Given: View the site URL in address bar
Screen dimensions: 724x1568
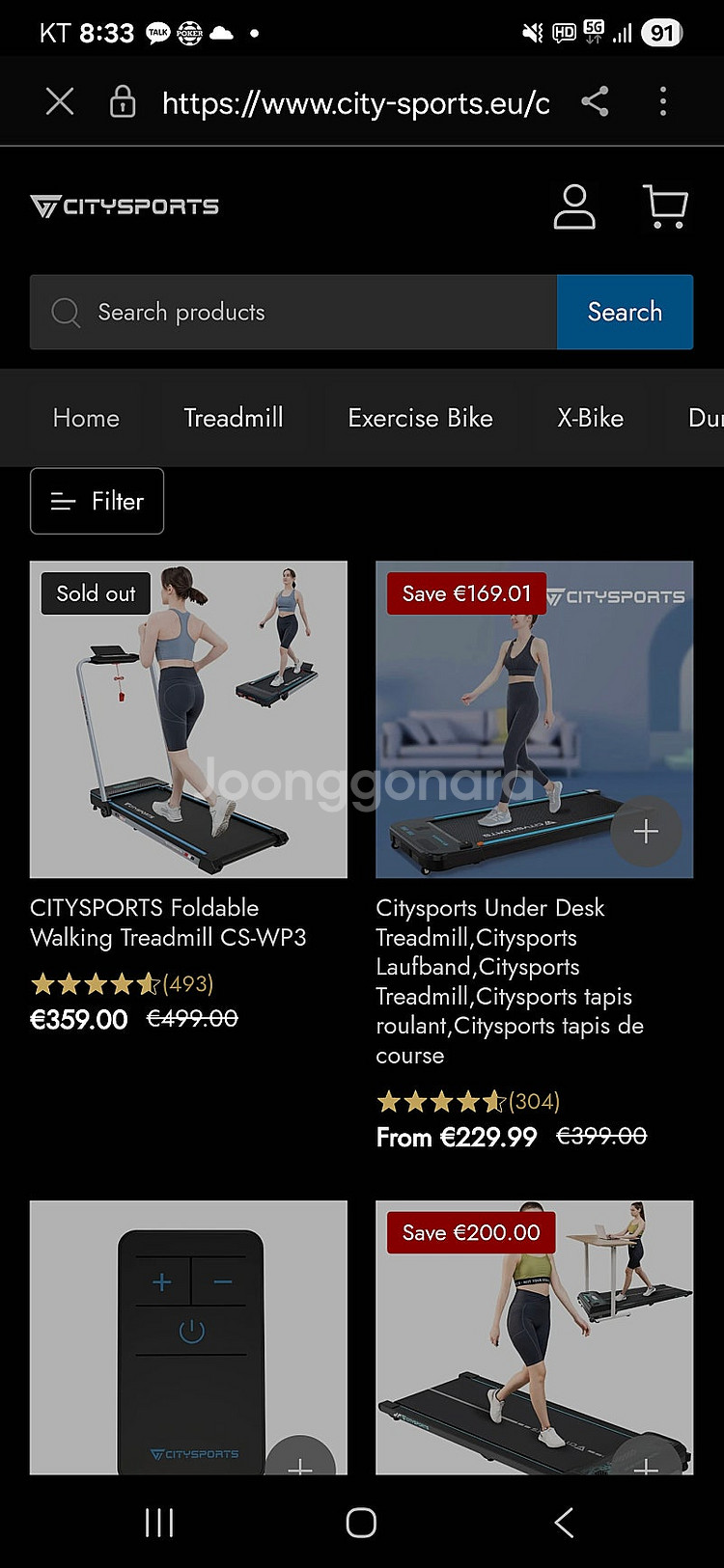Looking at the screenshot, I should [355, 103].
